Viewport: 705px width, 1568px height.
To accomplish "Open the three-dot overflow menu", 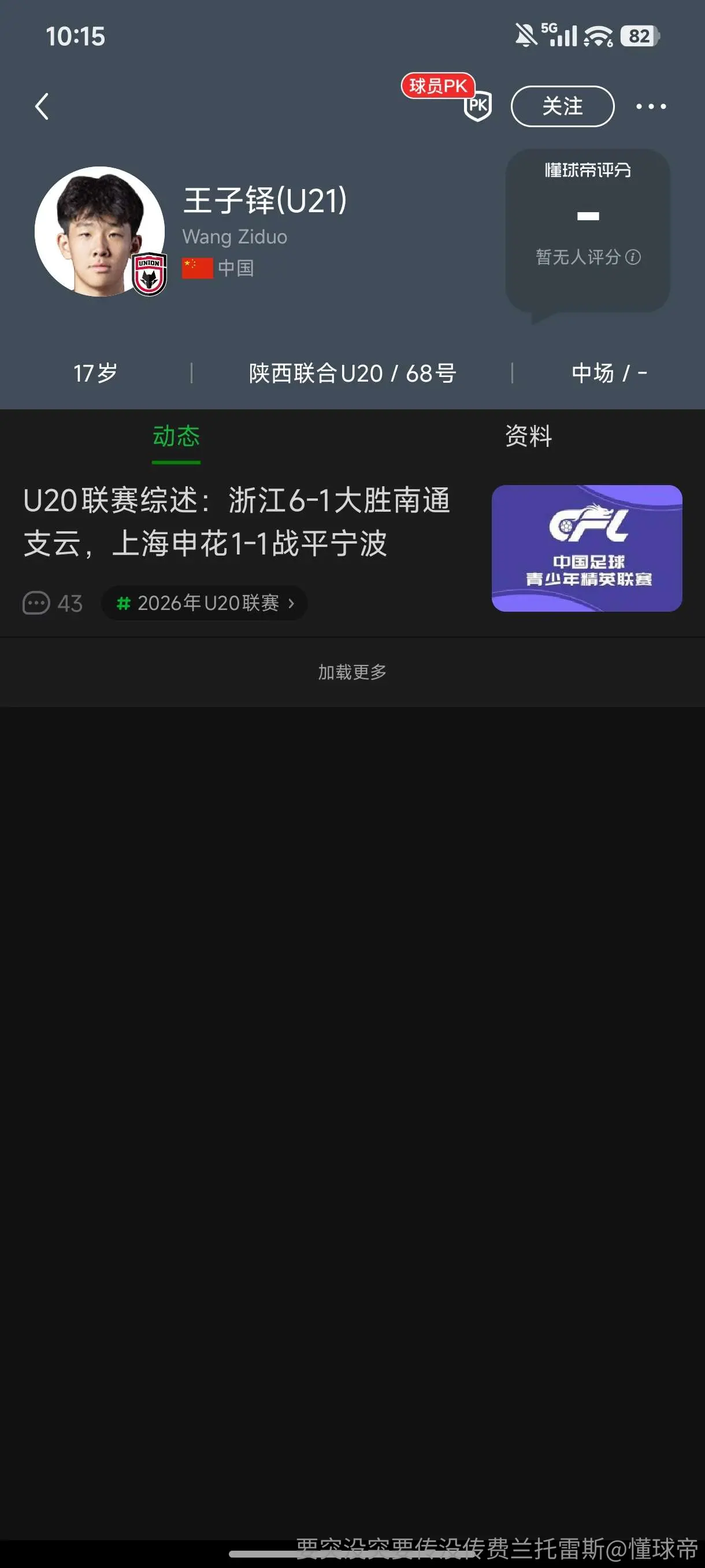I will [651, 106].
